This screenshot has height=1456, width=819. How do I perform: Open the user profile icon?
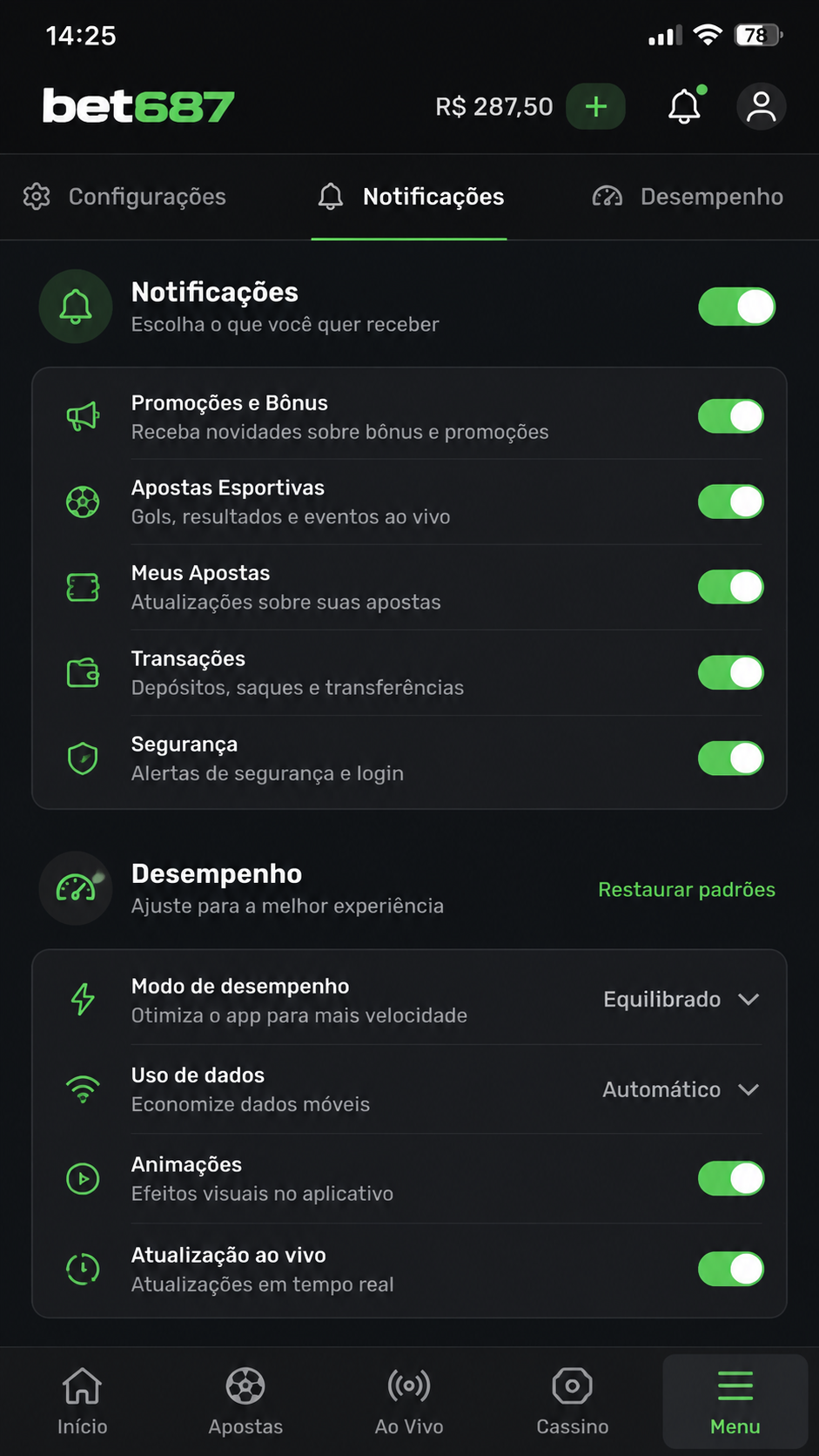(x=762, y=106)
